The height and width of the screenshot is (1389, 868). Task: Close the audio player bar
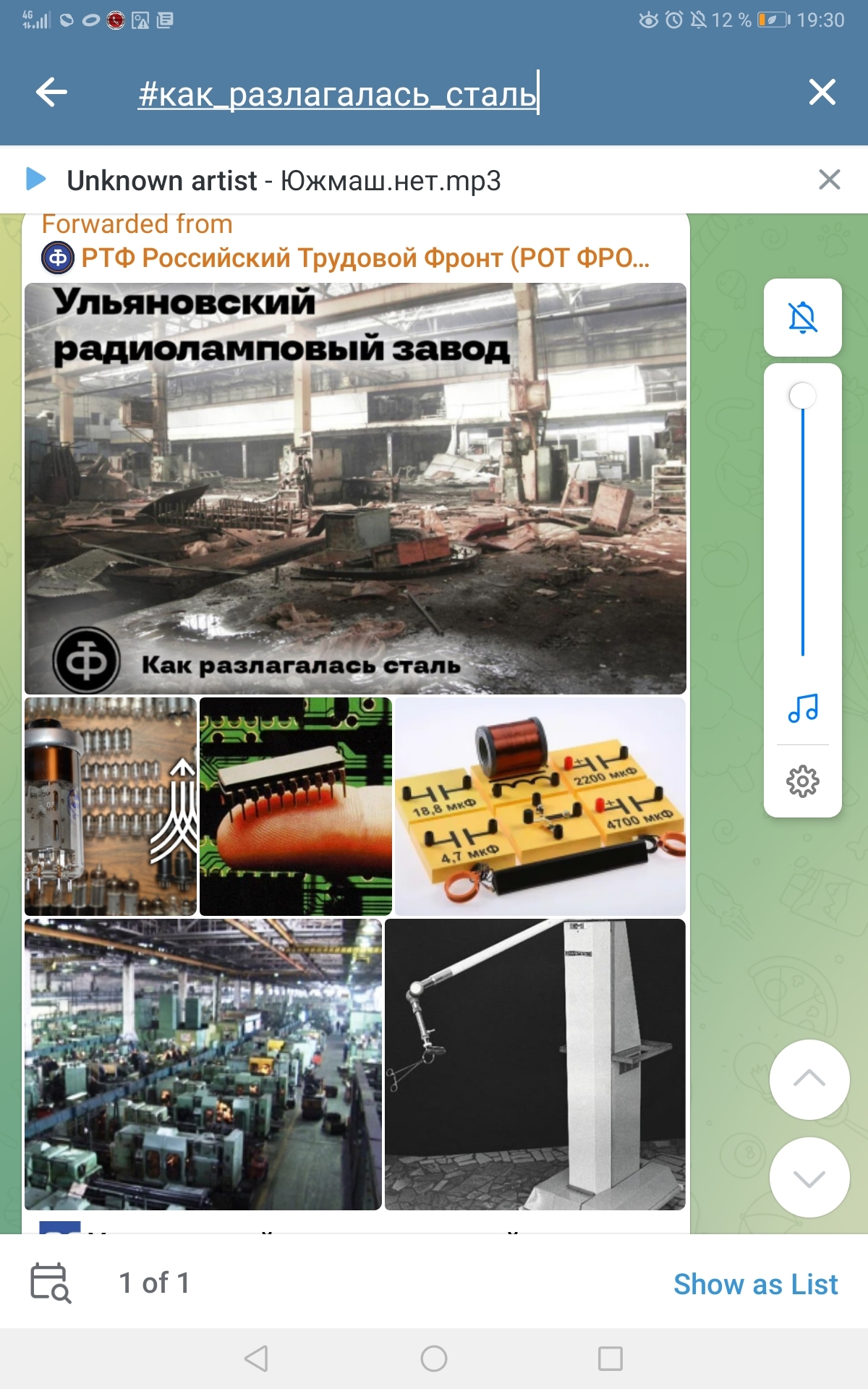point(829,179)
